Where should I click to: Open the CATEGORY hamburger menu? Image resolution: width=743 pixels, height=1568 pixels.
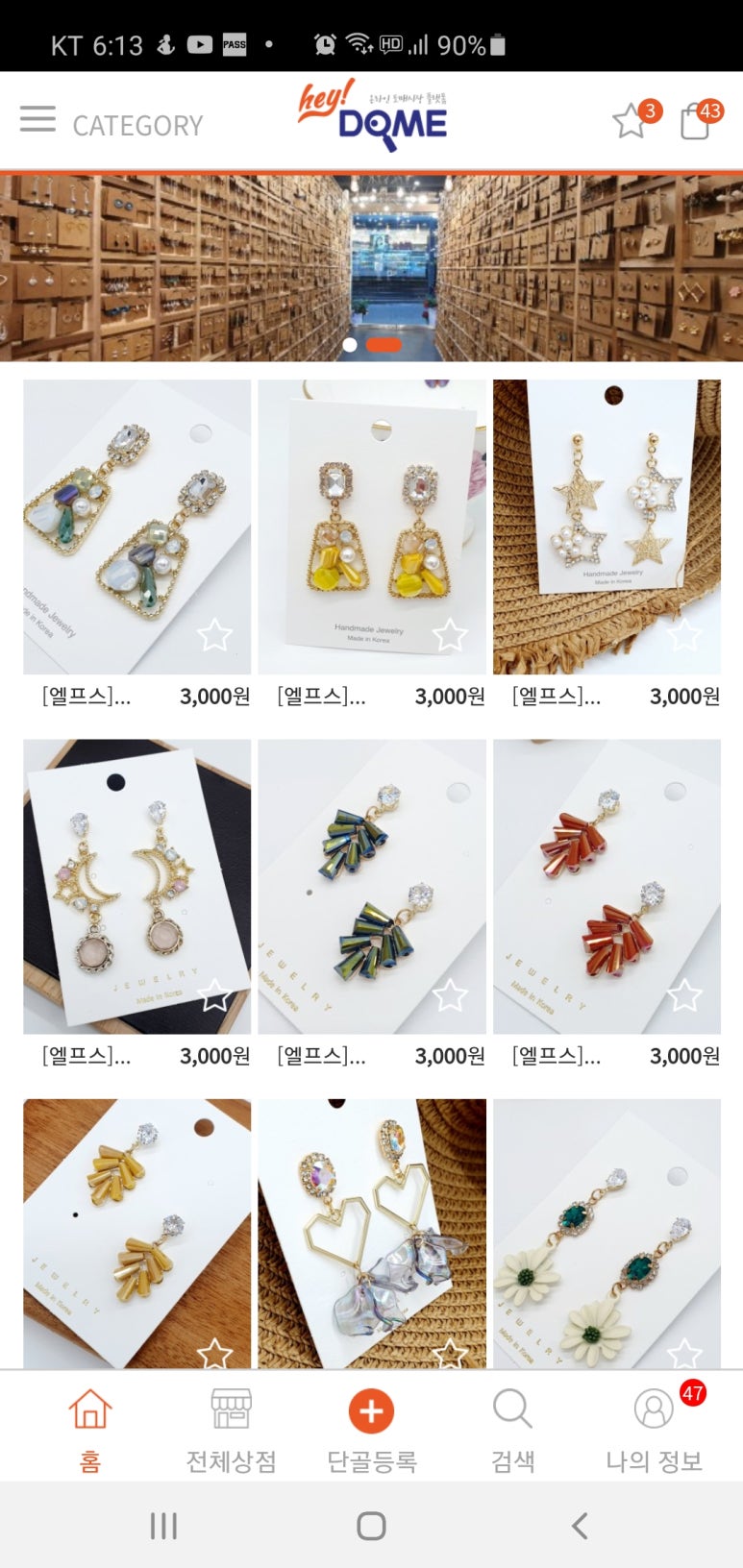[37, 120]
